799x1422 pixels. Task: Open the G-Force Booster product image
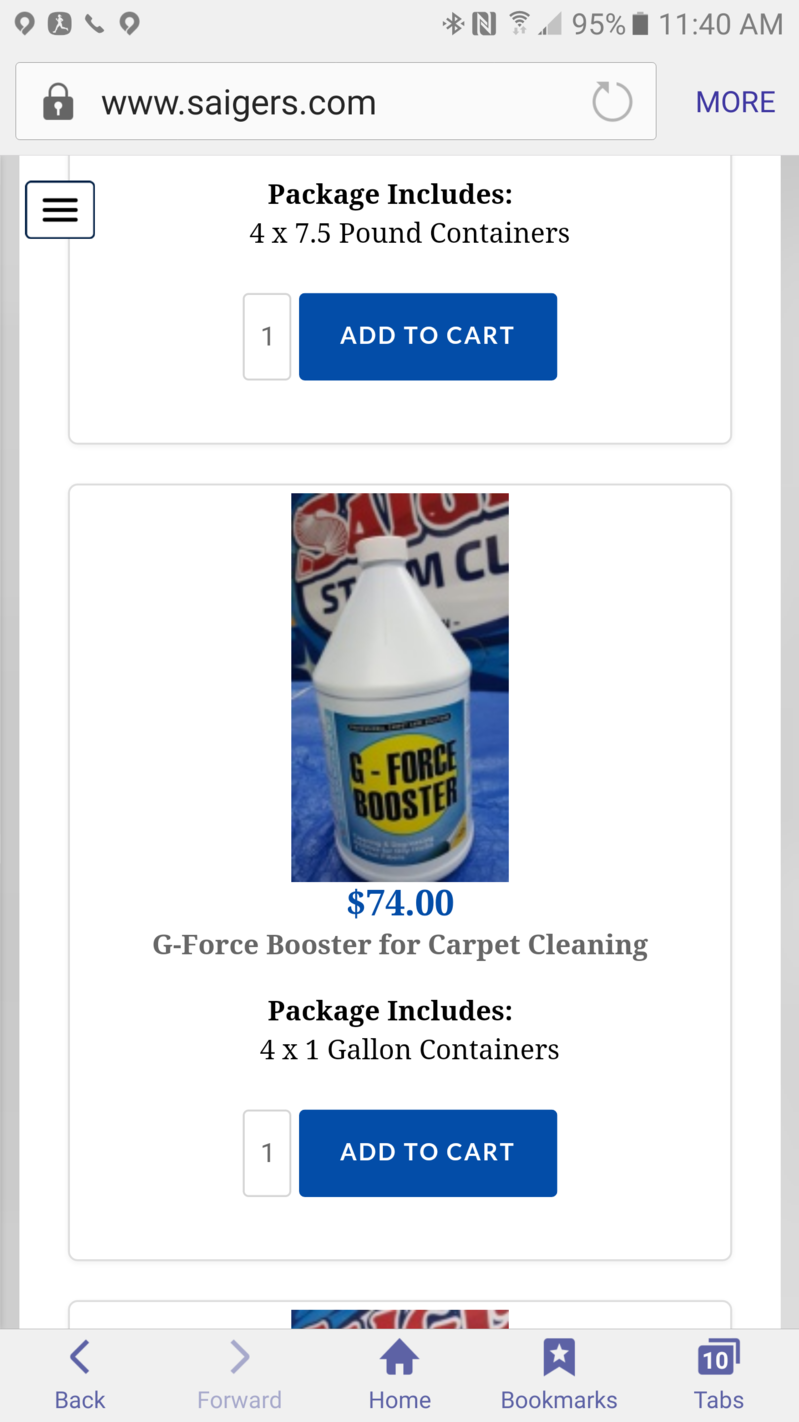pos(400,687)
